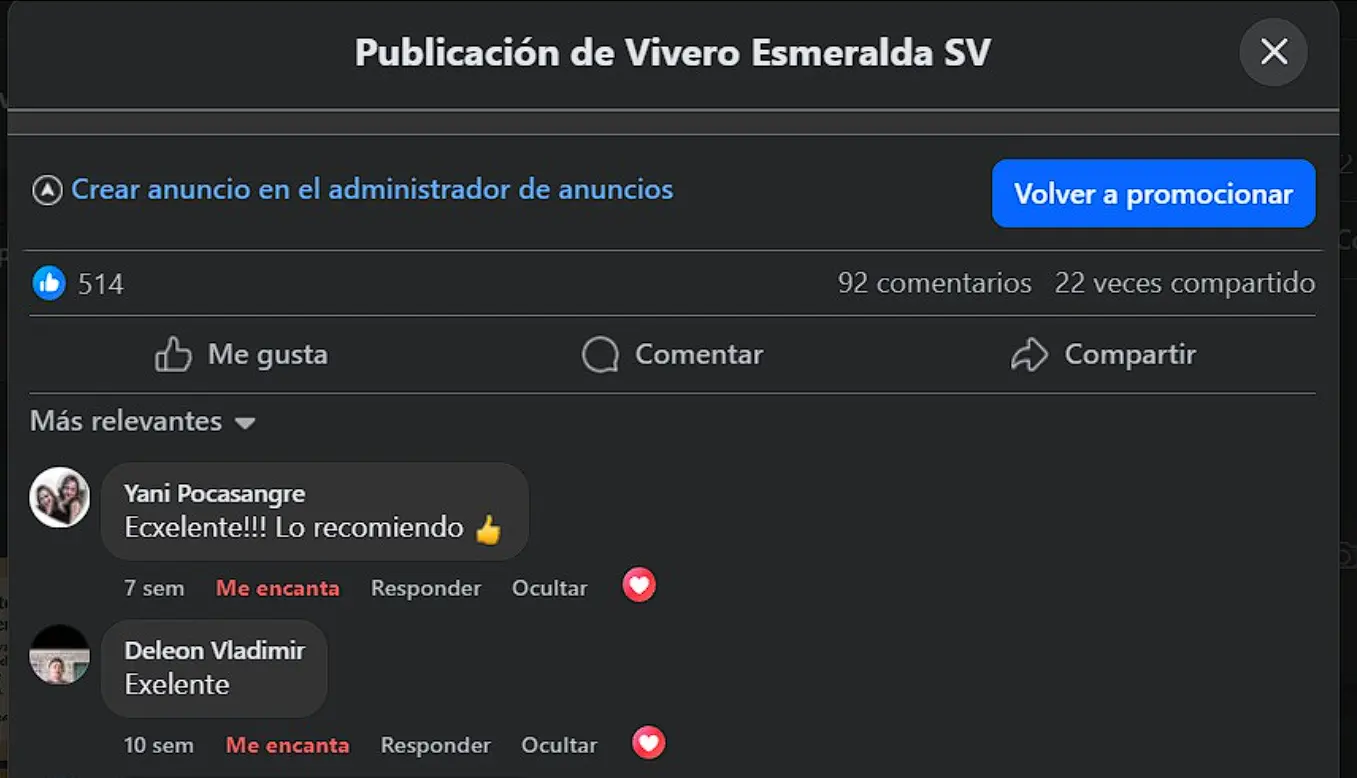Tap the Volver a promocionar button
The width and height of the screenshot is (1357, 778).
click(x=1153, y=194)
